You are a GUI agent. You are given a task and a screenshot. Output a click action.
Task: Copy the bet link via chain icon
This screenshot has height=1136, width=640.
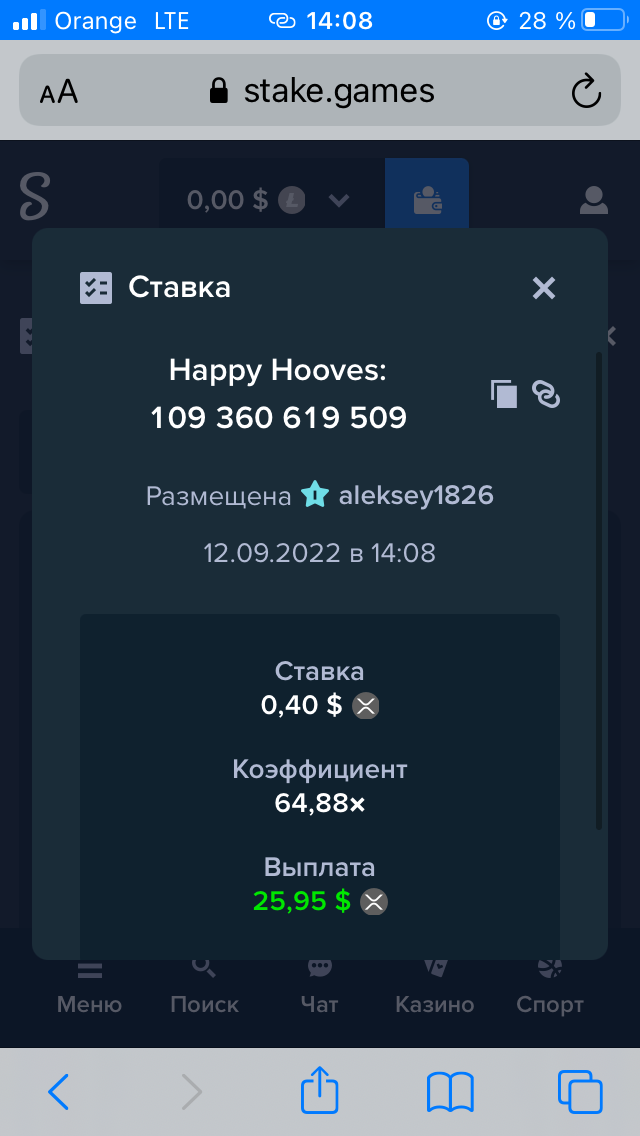point(547,394)
